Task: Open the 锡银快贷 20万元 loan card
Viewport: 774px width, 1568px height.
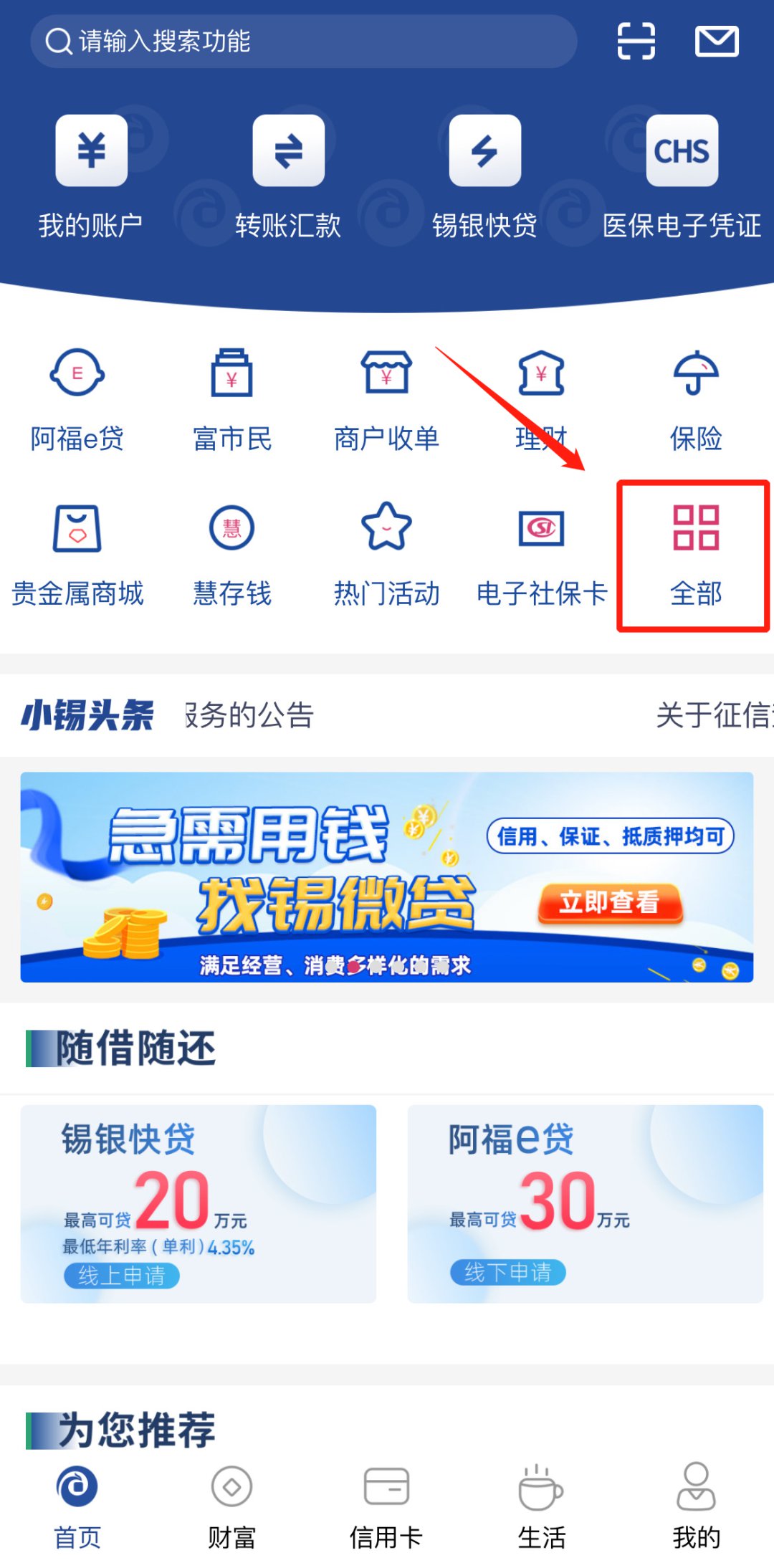Action: click(199, 1204)
